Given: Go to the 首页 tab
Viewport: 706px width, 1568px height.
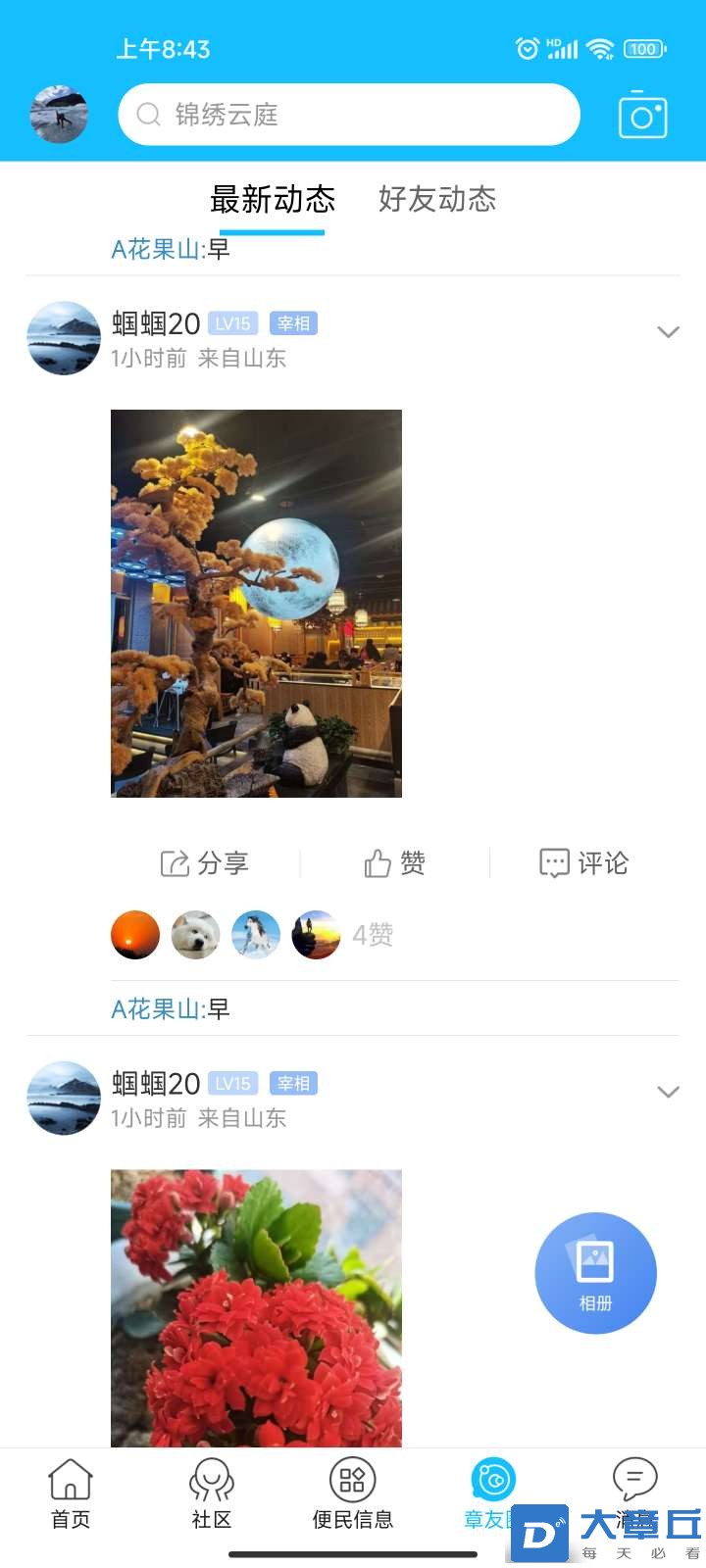Looking at the screenshot, I should tap(71, 1494).
